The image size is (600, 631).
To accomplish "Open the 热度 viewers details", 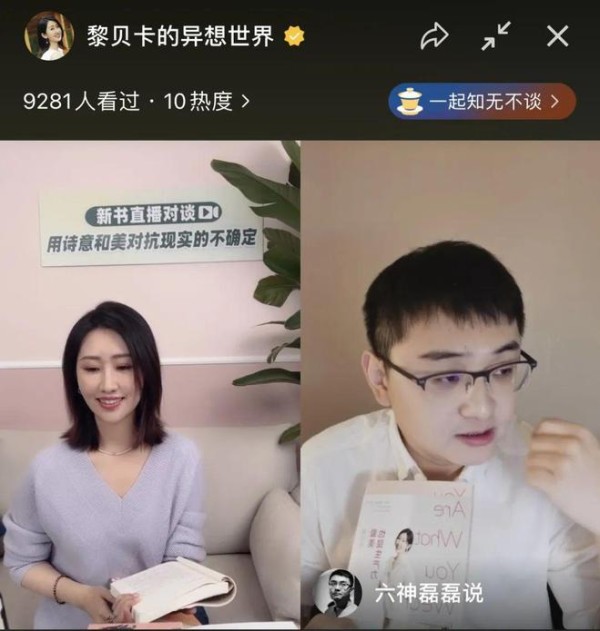I will pyautogui.click(x=136, y=101).
